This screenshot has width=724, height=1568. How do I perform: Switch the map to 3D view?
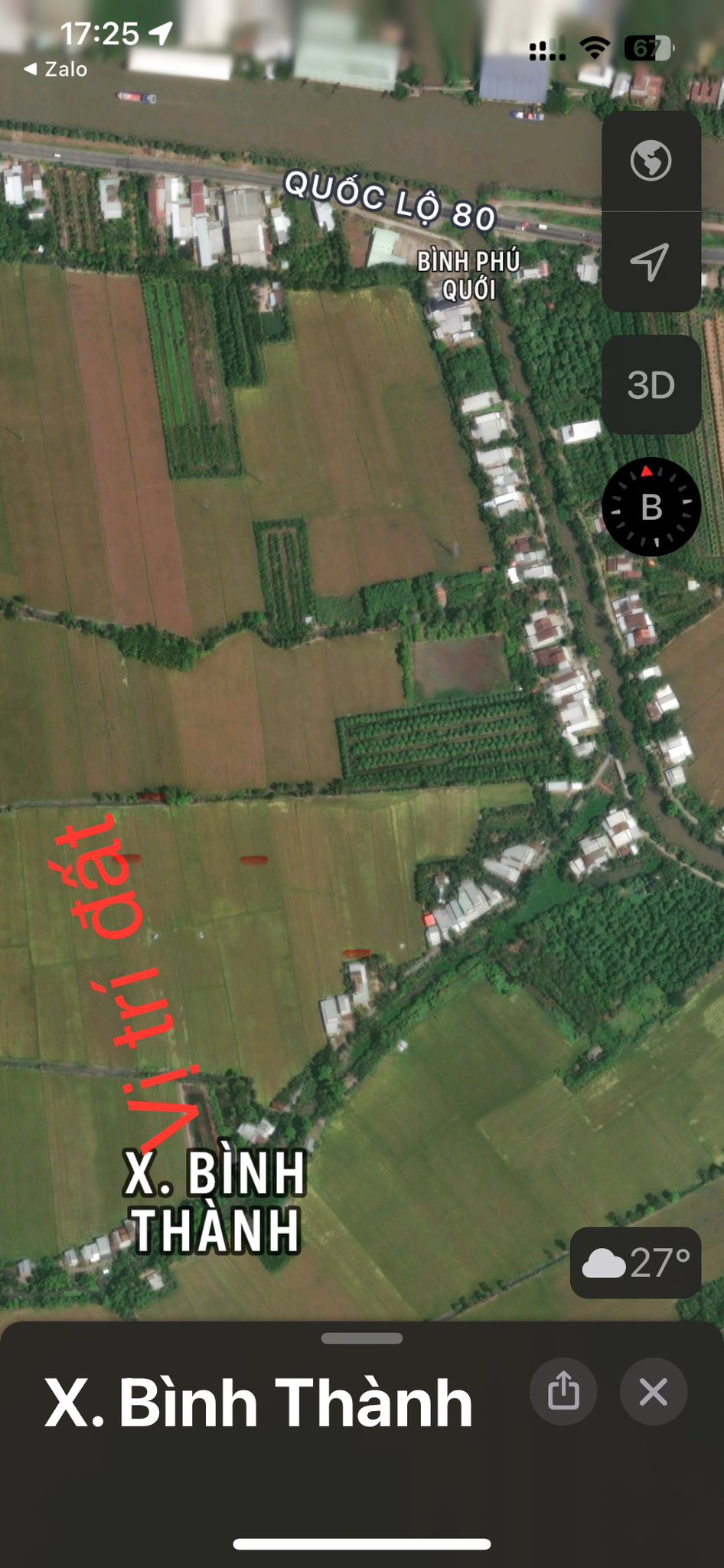point(651,384)
